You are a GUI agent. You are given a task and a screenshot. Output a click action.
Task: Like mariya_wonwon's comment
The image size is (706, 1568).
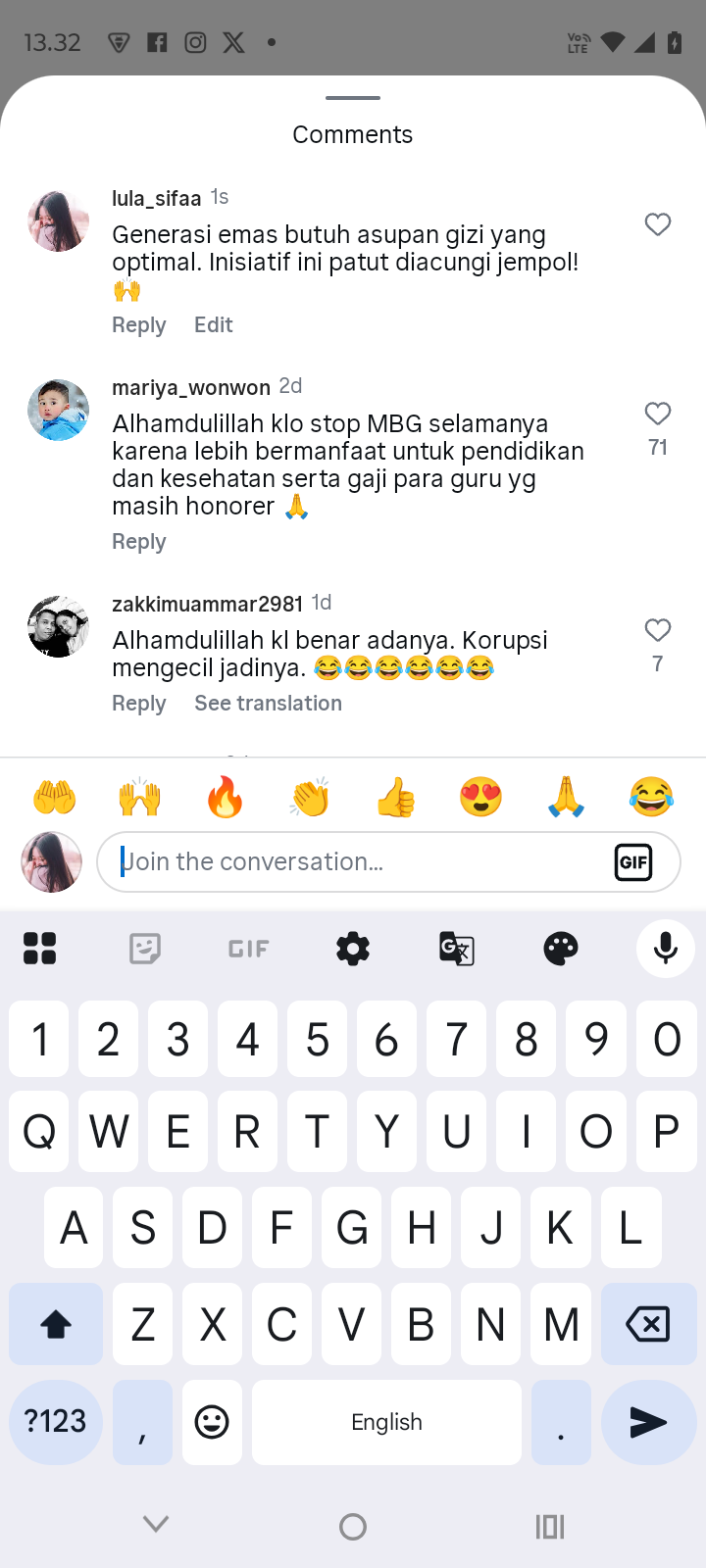[x=658, y=414]
